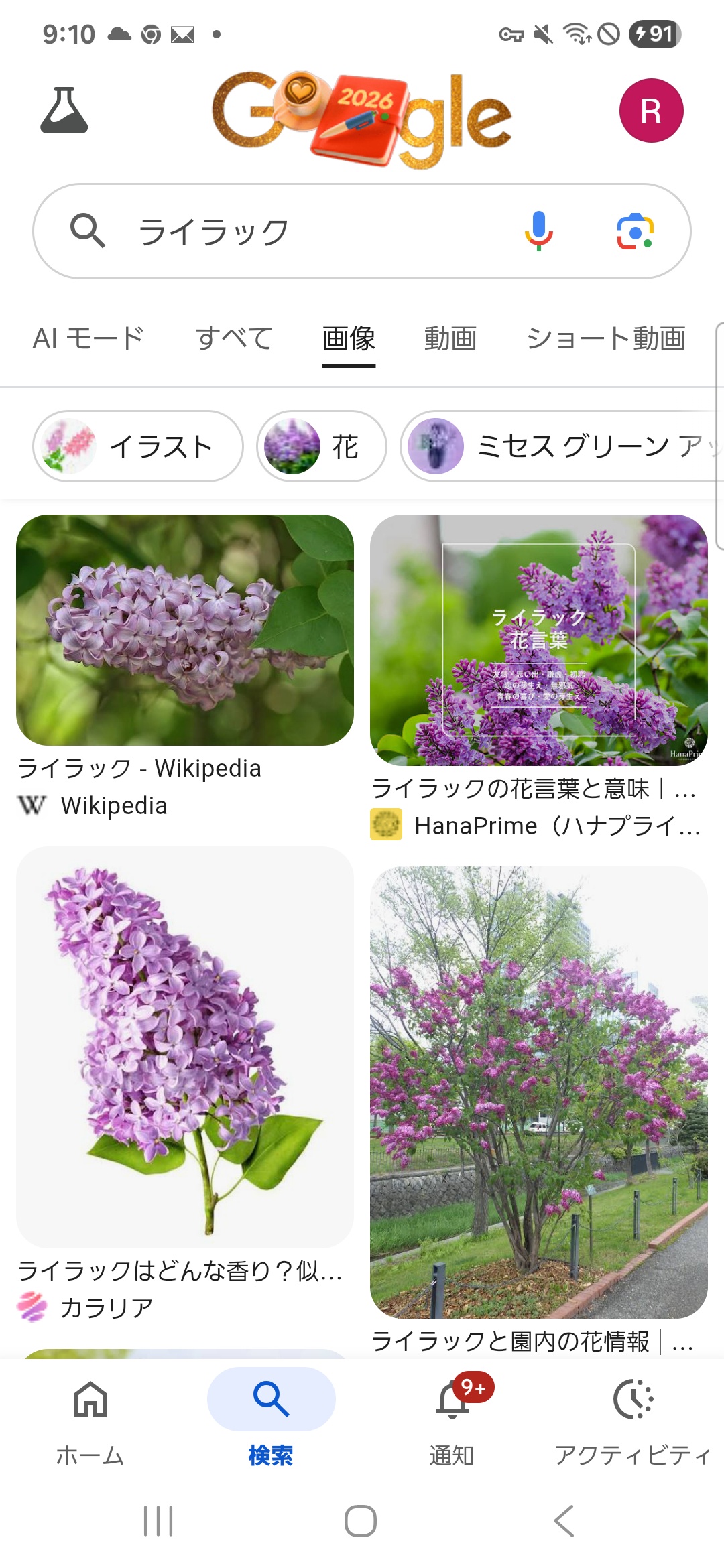The height and width of the screenshot is (1568, 724).
Task: Start voice search with the microphone
Action: click(x=539, y=231)
